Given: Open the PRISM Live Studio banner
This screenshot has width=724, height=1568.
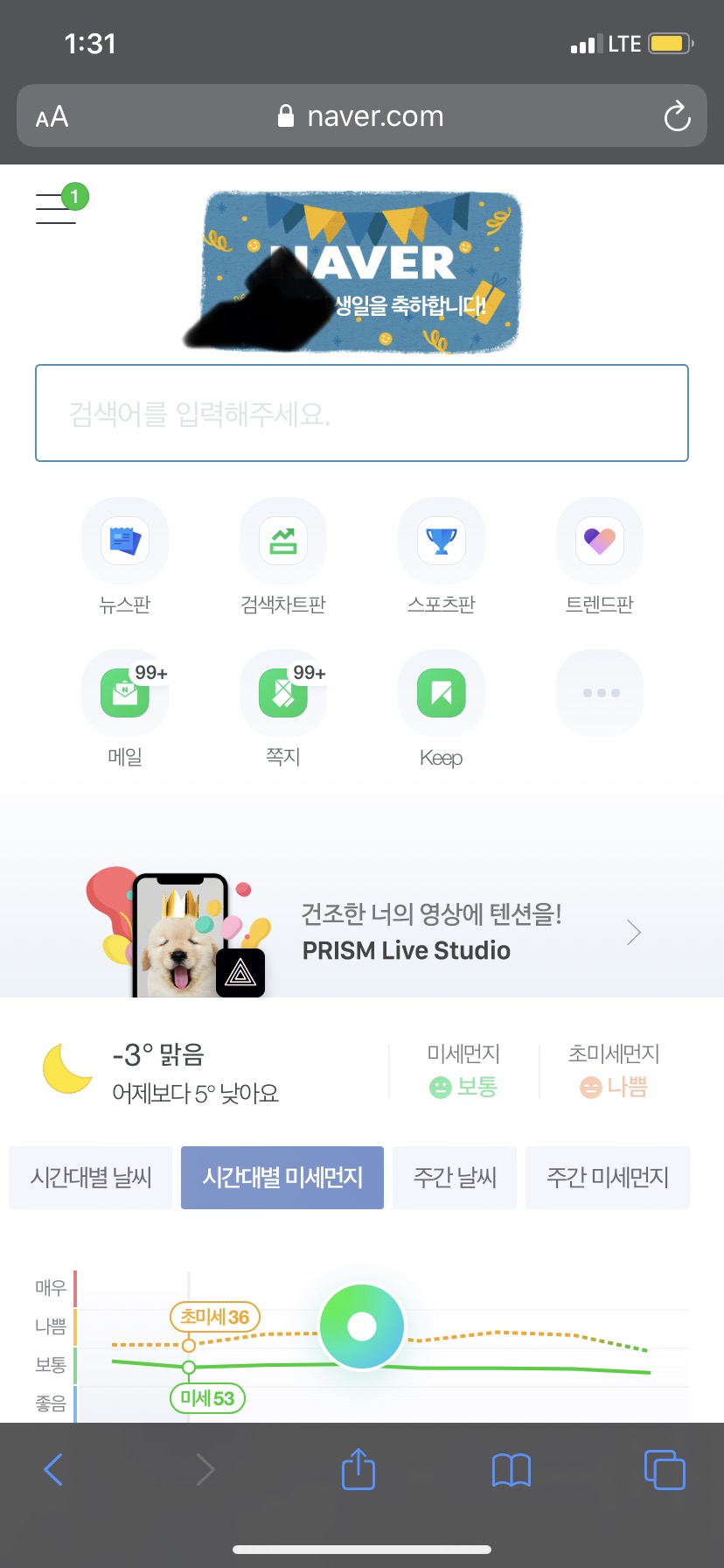Looking at the screenshot, I should tap(406, 933).
